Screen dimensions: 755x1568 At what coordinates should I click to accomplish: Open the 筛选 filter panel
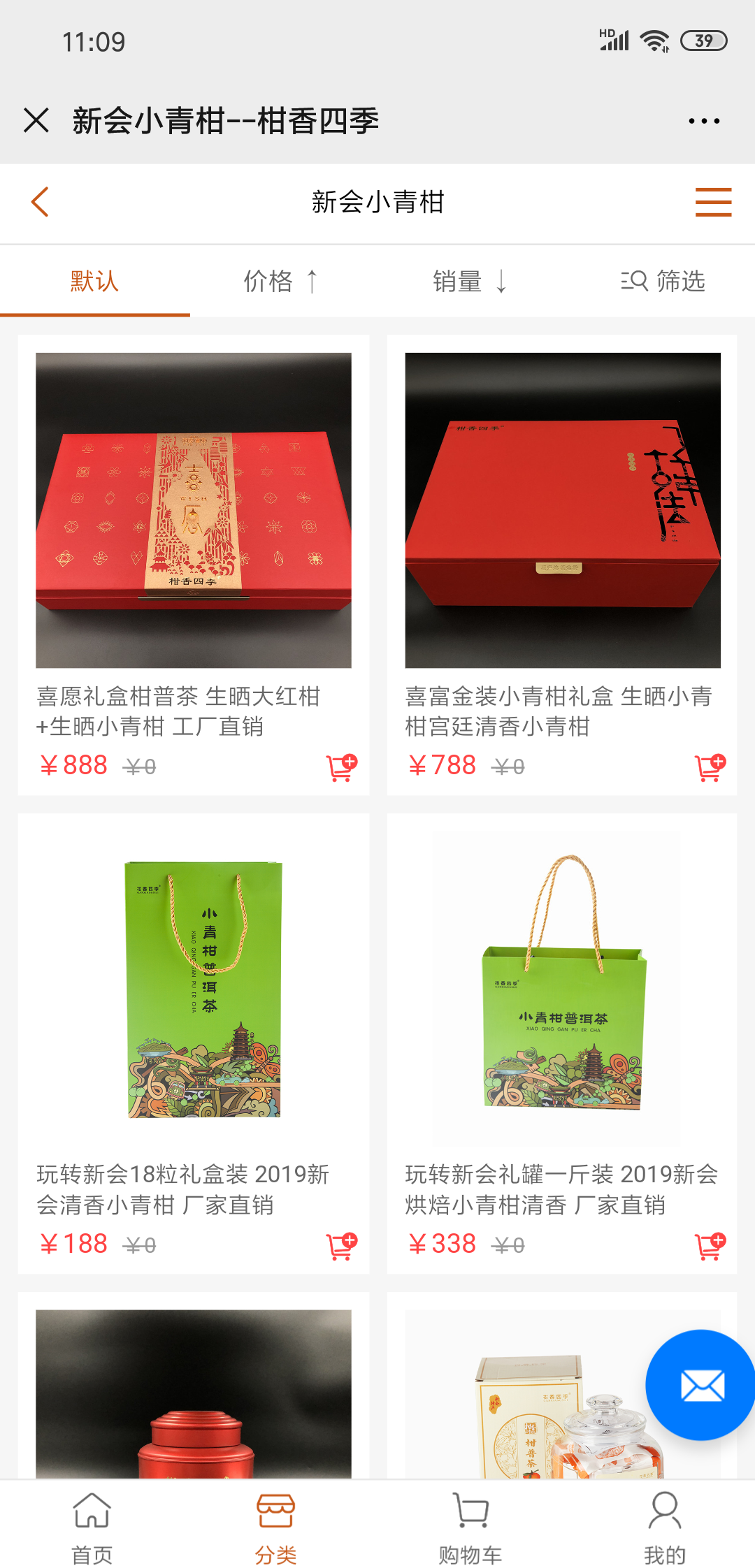(663, 282)
